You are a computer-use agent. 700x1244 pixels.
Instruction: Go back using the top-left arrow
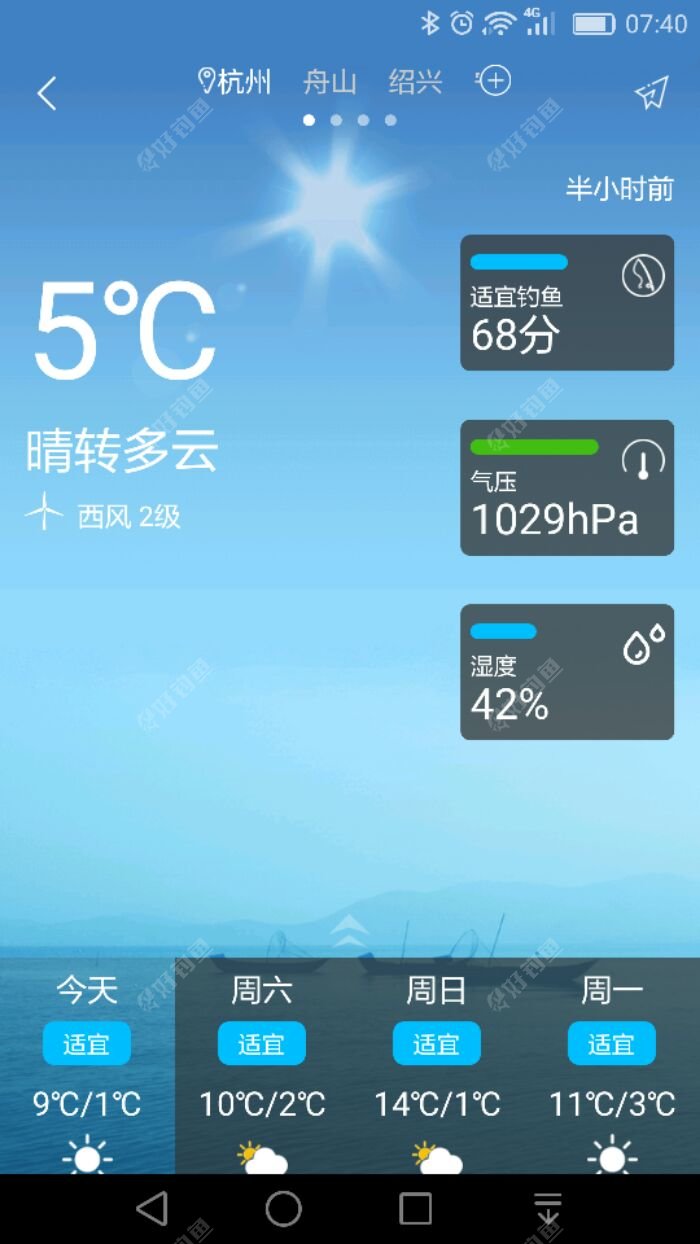(x=46, y=94)
